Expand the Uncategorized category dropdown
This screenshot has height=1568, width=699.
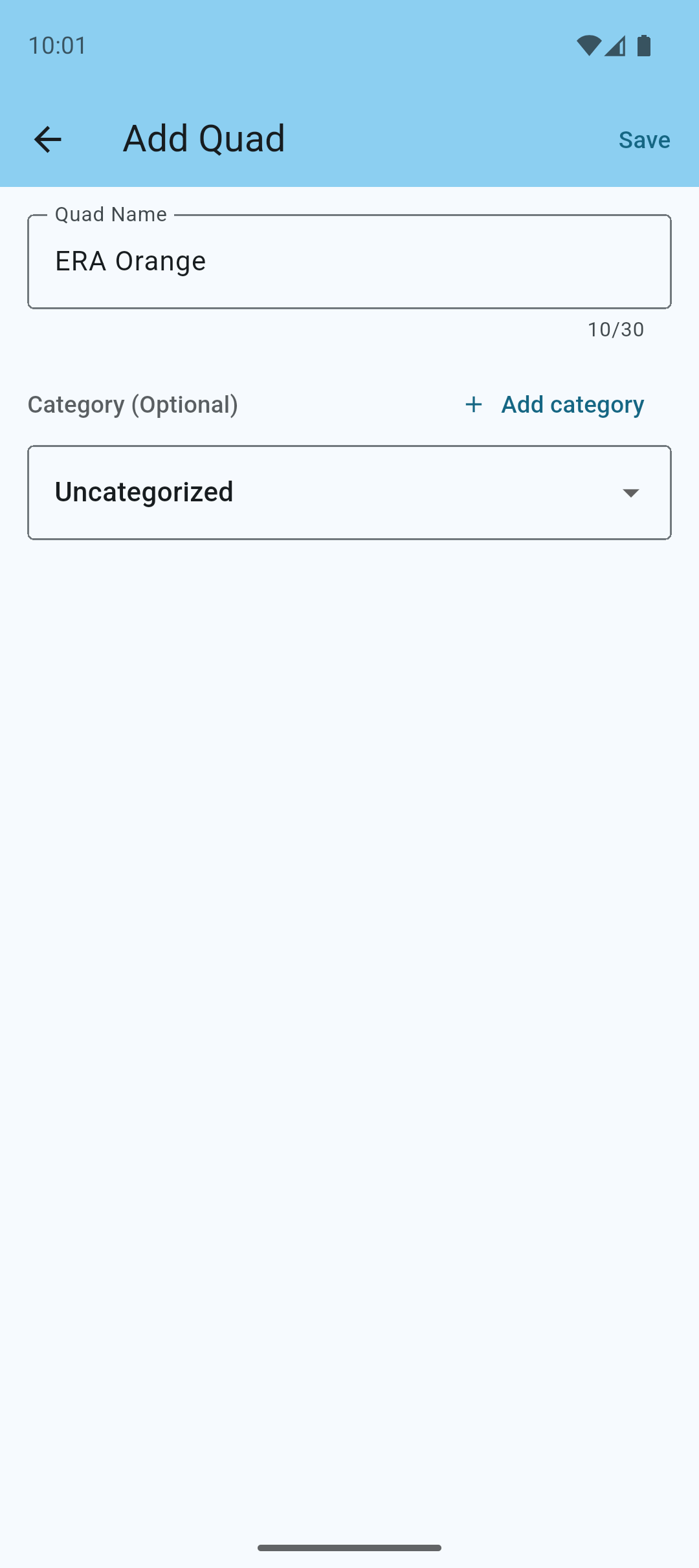click(349, 492)
